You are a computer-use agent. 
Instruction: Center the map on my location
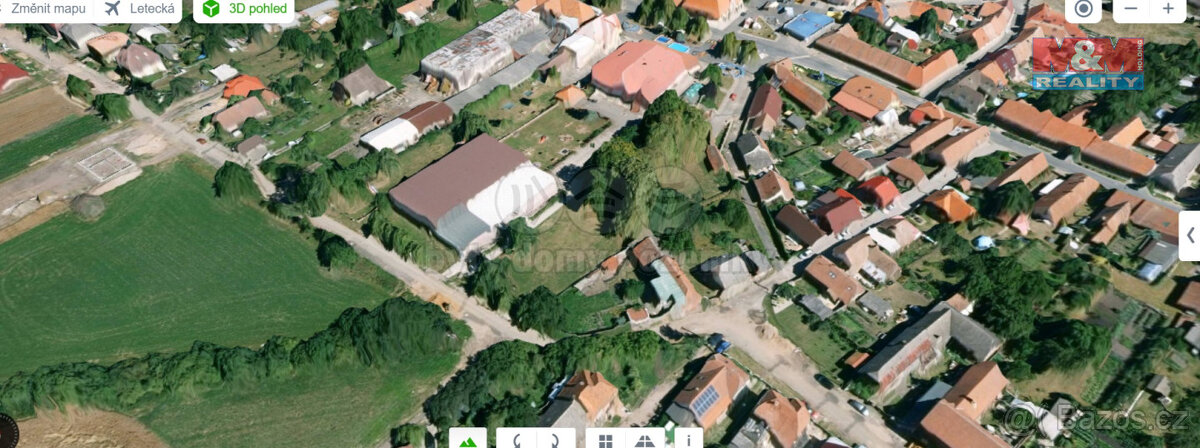pos(1083,9)
